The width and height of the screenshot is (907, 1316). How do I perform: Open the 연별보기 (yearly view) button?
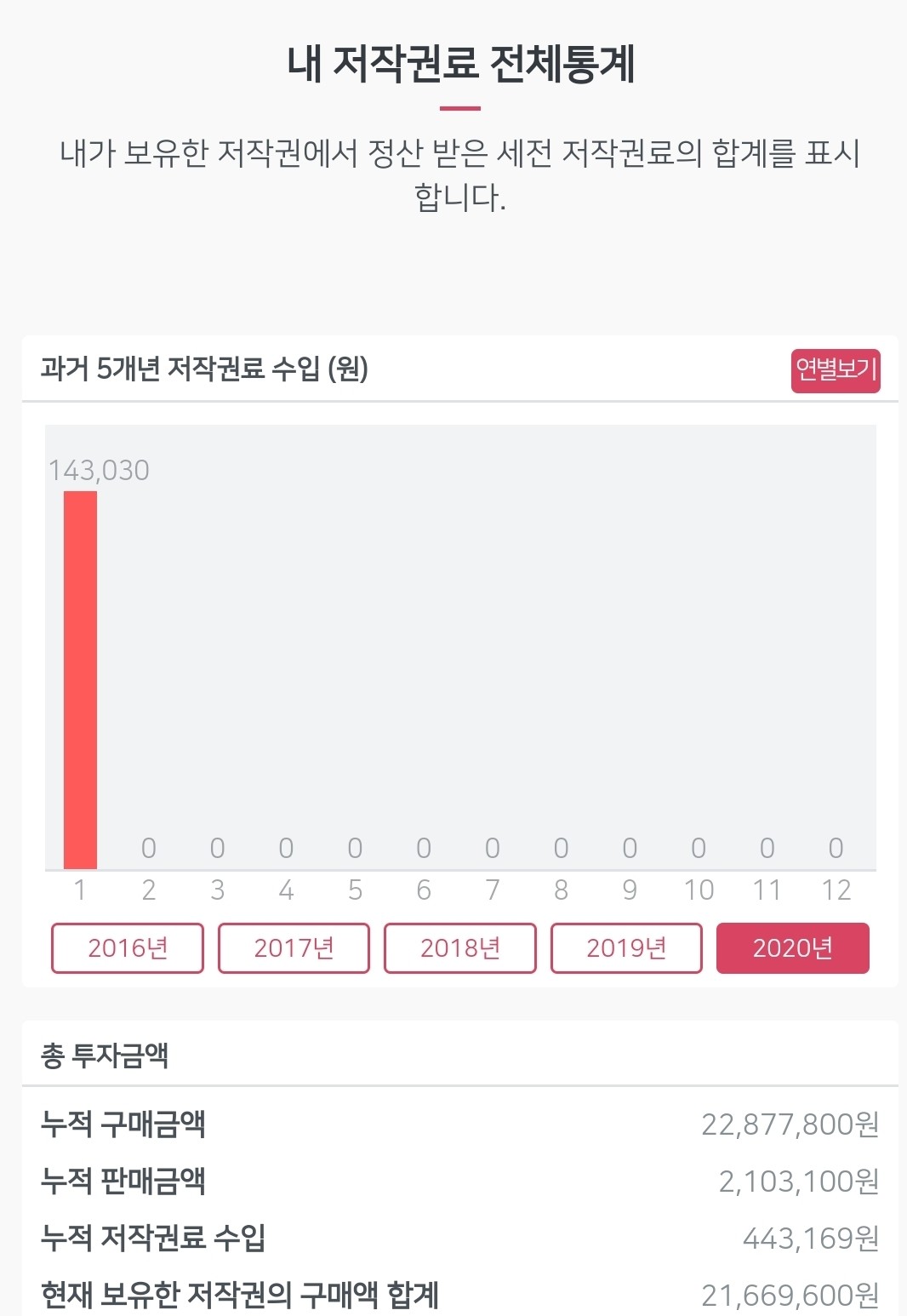(836, 369)
